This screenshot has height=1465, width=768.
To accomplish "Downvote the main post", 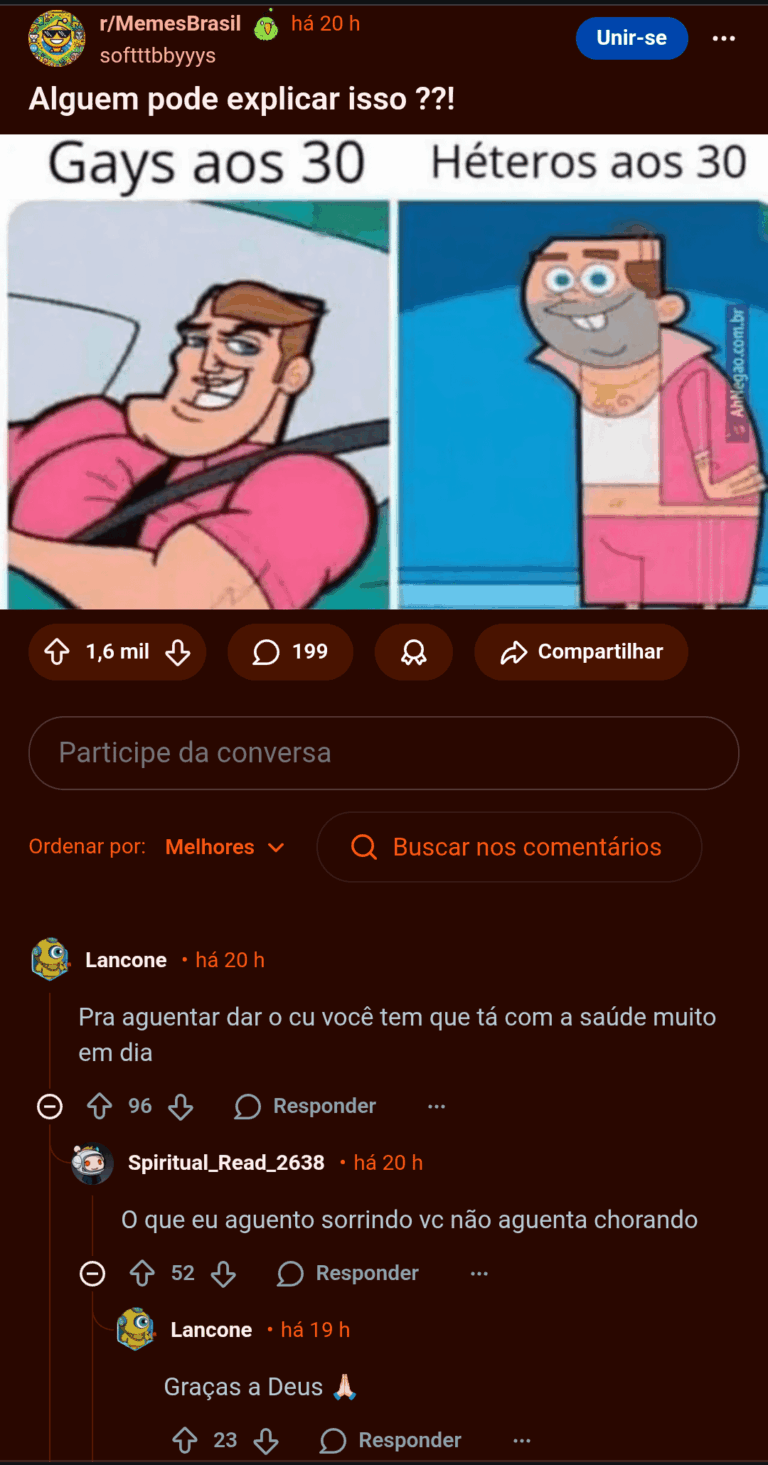I will [178, 652].
